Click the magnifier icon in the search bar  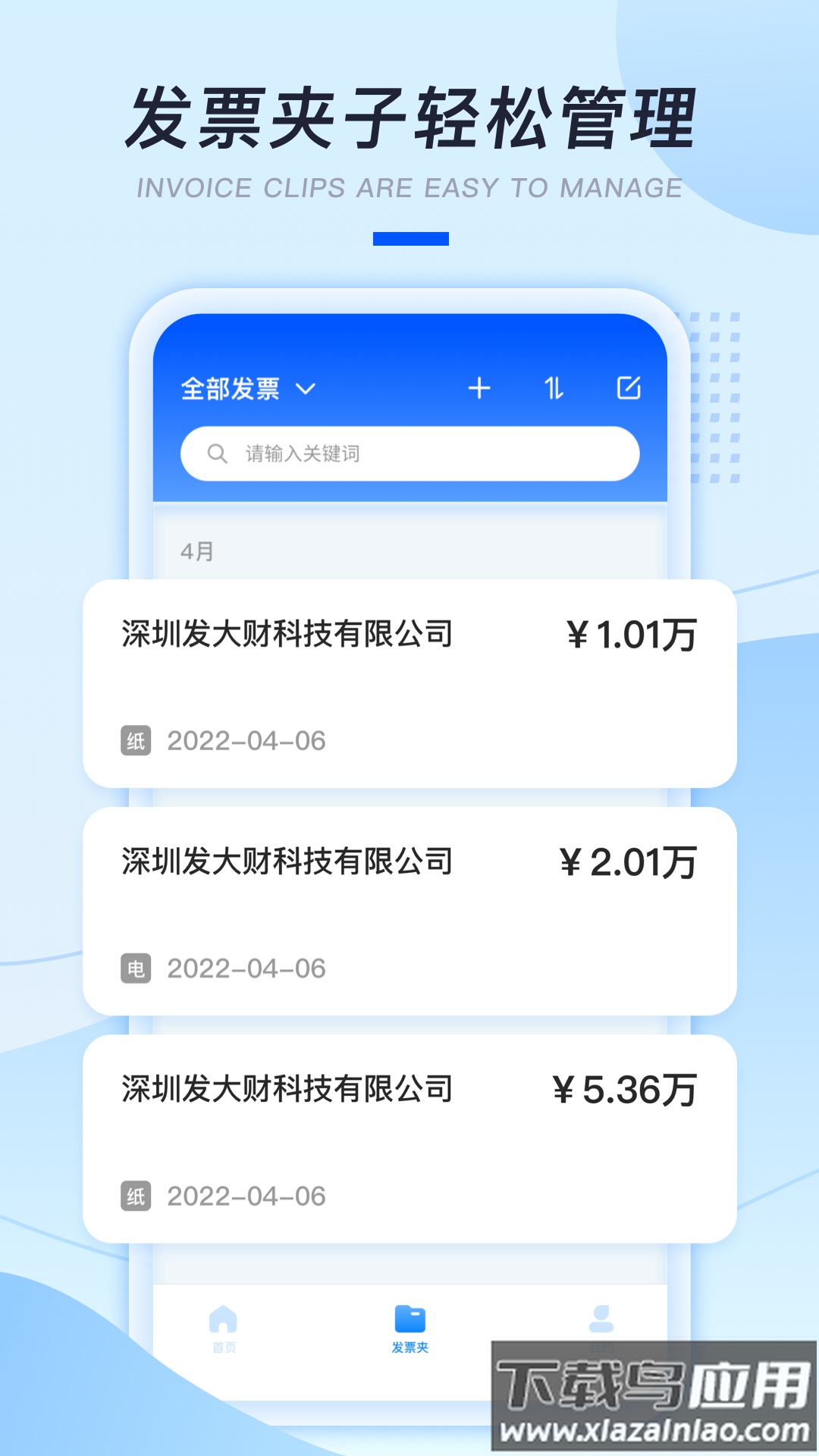pos(219,453)
